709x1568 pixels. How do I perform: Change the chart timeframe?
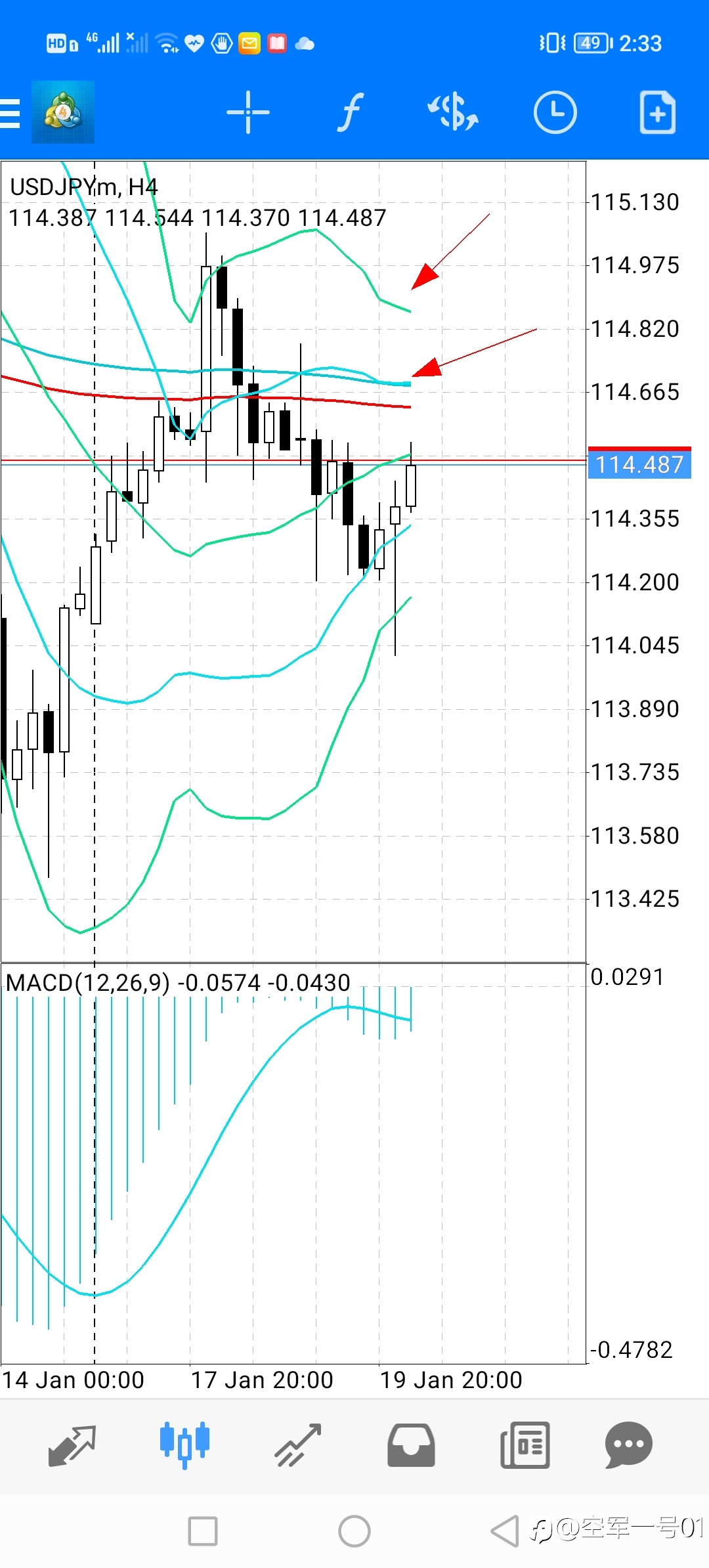tap(555, 112)
